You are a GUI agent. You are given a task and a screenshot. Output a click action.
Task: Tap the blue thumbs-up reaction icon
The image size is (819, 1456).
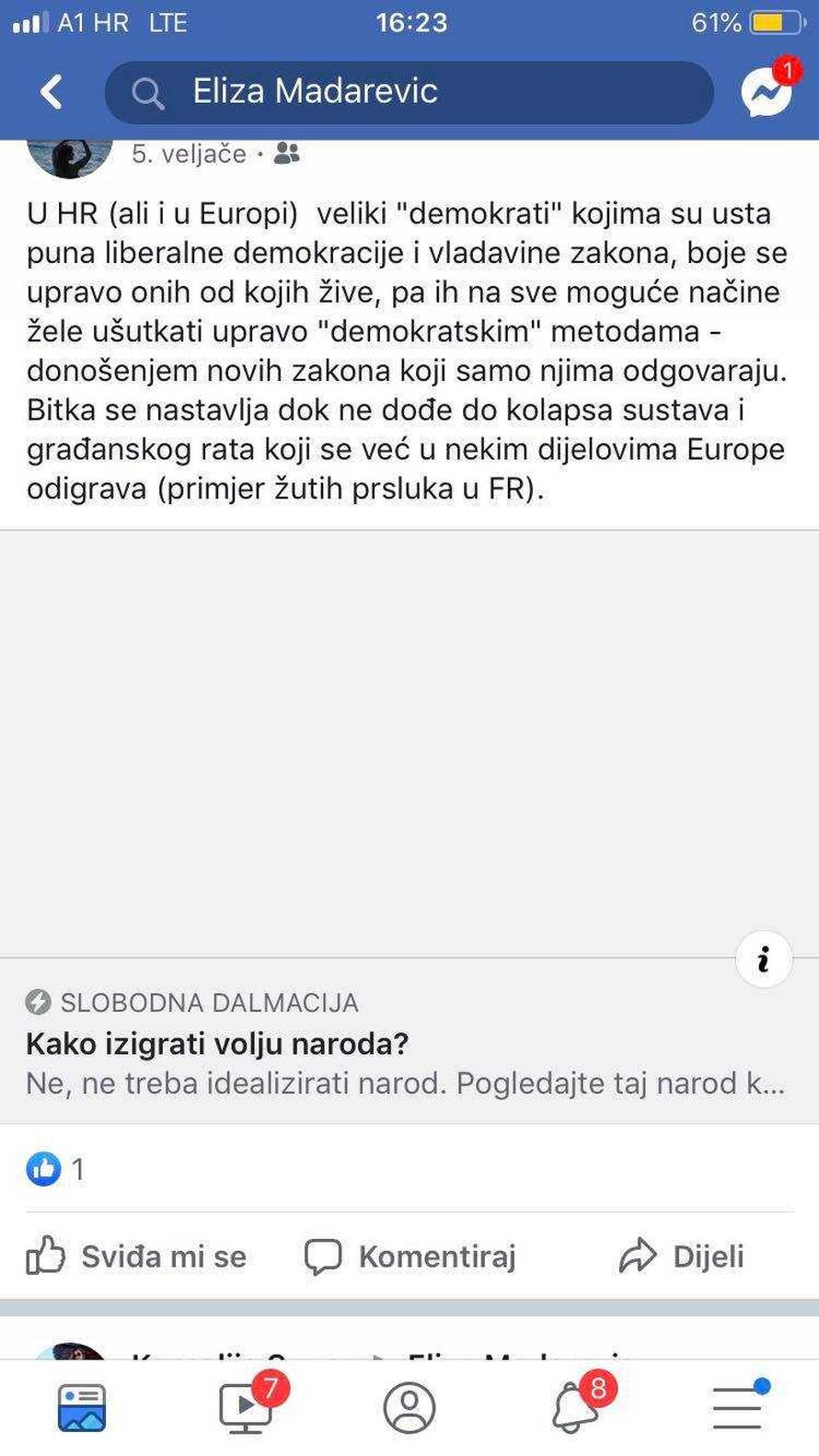[x=42, y=1169]
